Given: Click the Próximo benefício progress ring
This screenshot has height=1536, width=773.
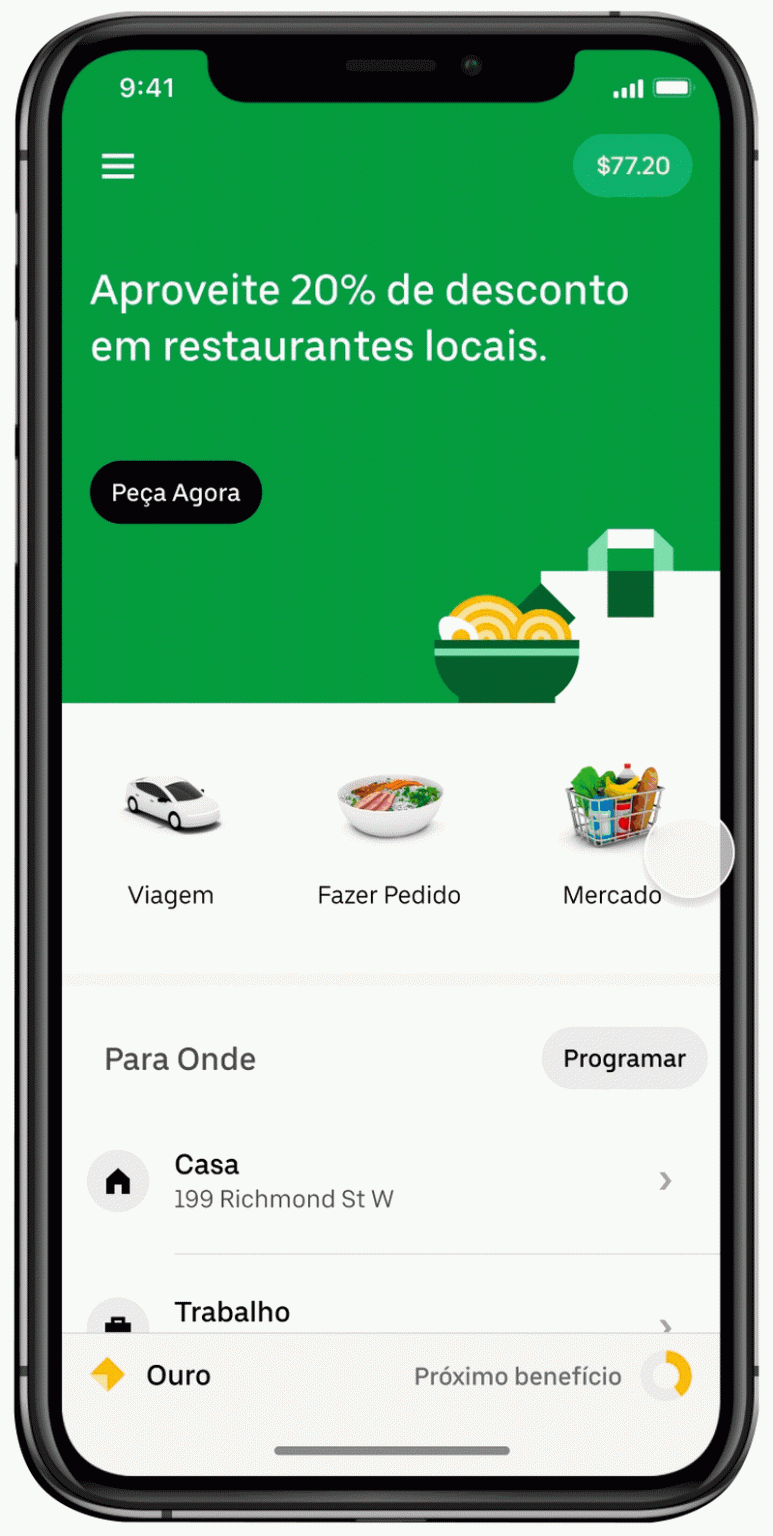Looking at the screenshot, I should 668,1375.
